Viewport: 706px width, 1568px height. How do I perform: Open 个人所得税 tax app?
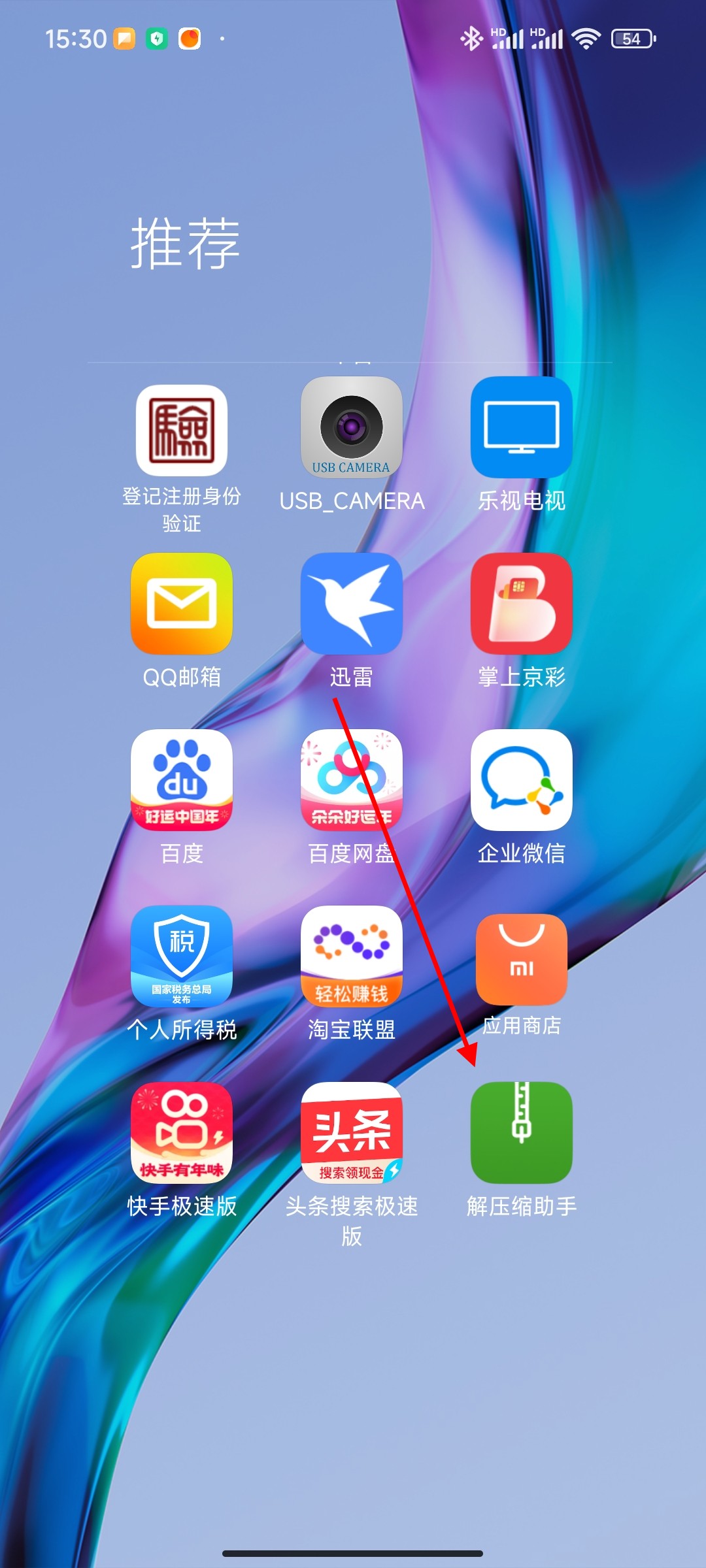182,956
